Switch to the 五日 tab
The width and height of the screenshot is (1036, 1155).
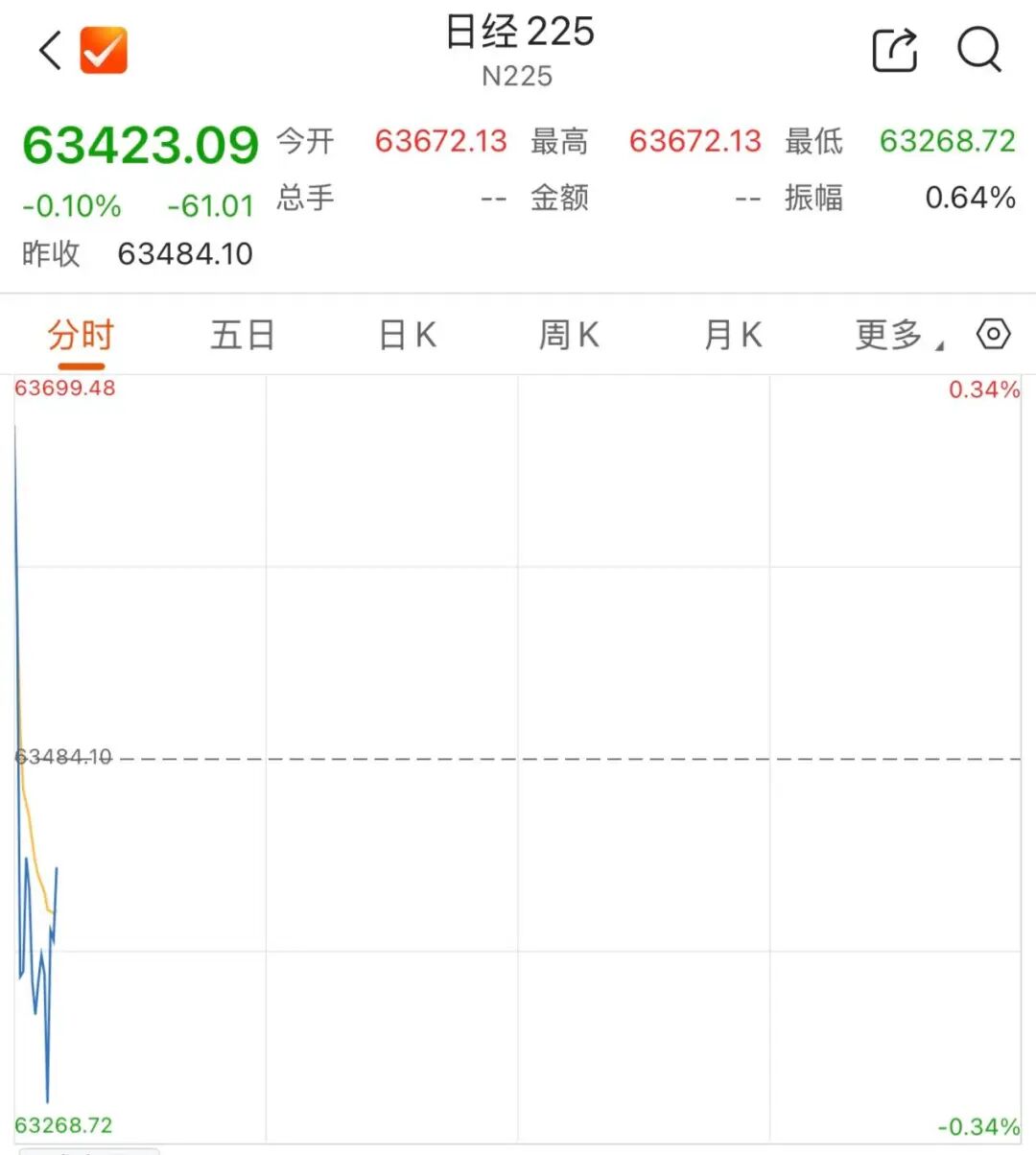(x=243, y=335)
